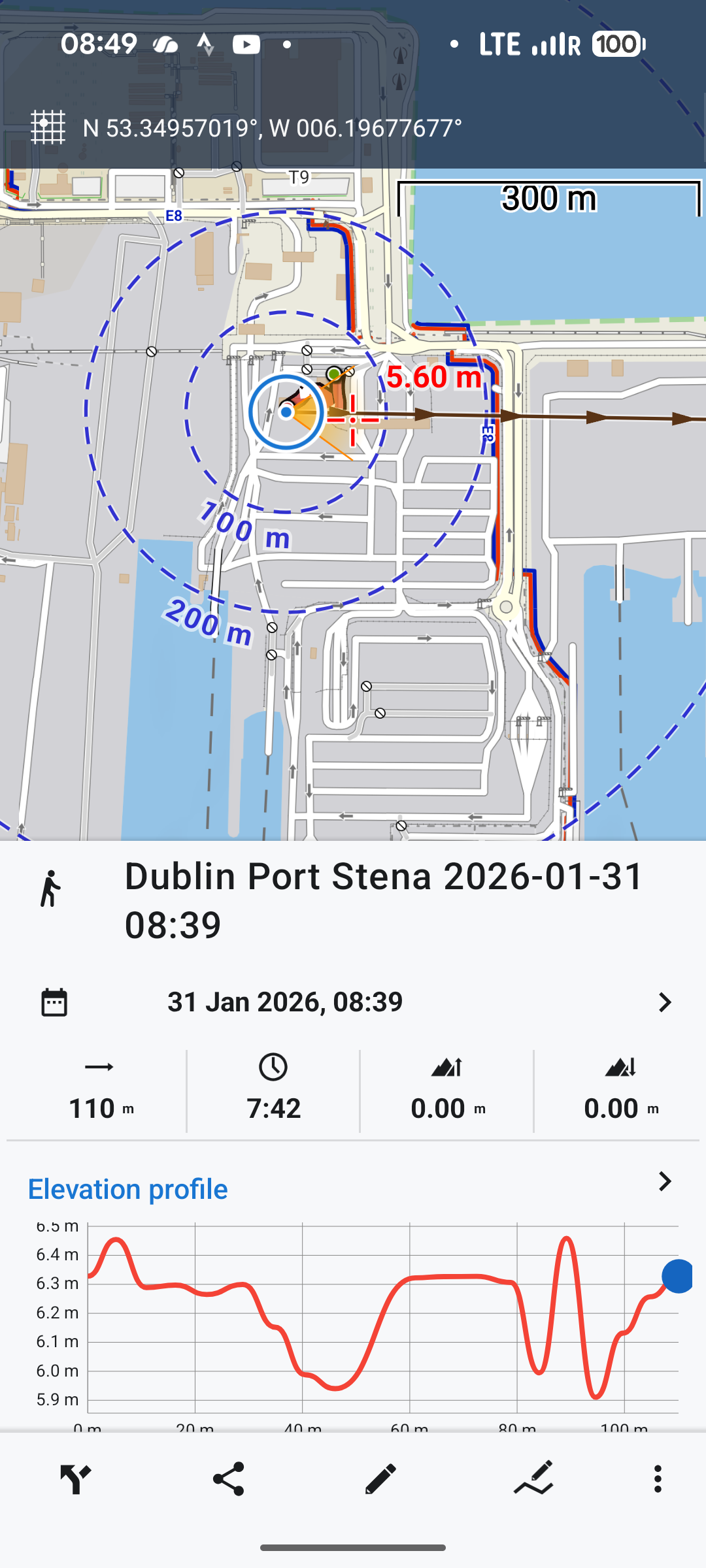
Task: Expand the Elevation profile section
Action: pos(664,1182)
